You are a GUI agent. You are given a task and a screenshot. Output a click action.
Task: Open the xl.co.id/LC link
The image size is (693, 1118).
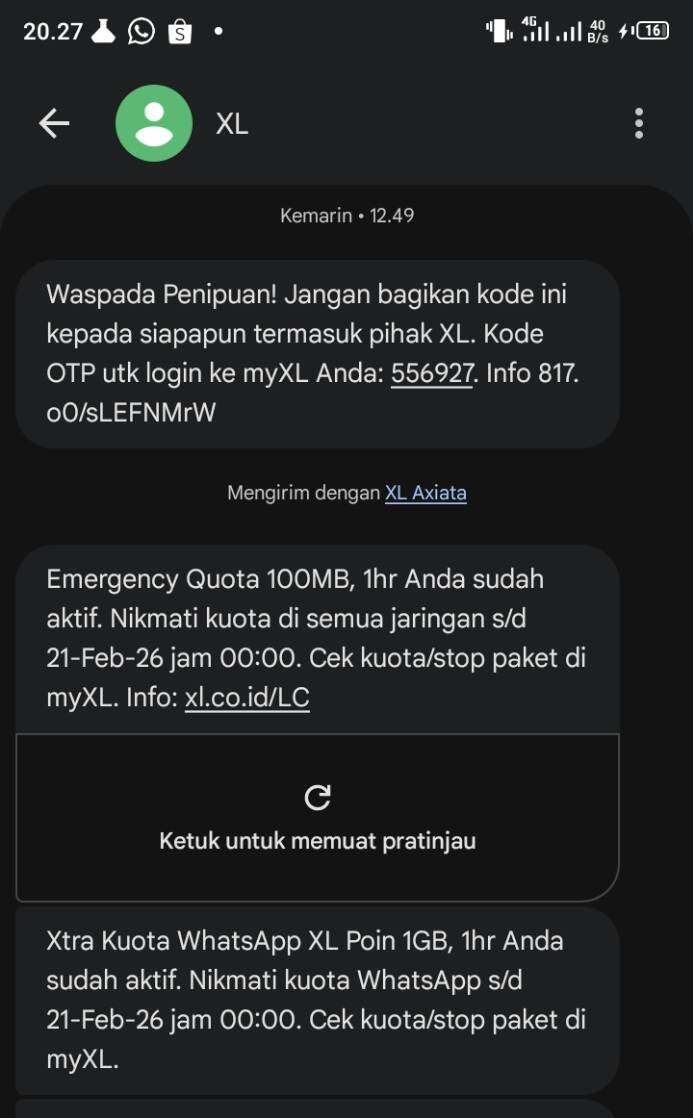[x=247, y=698]
